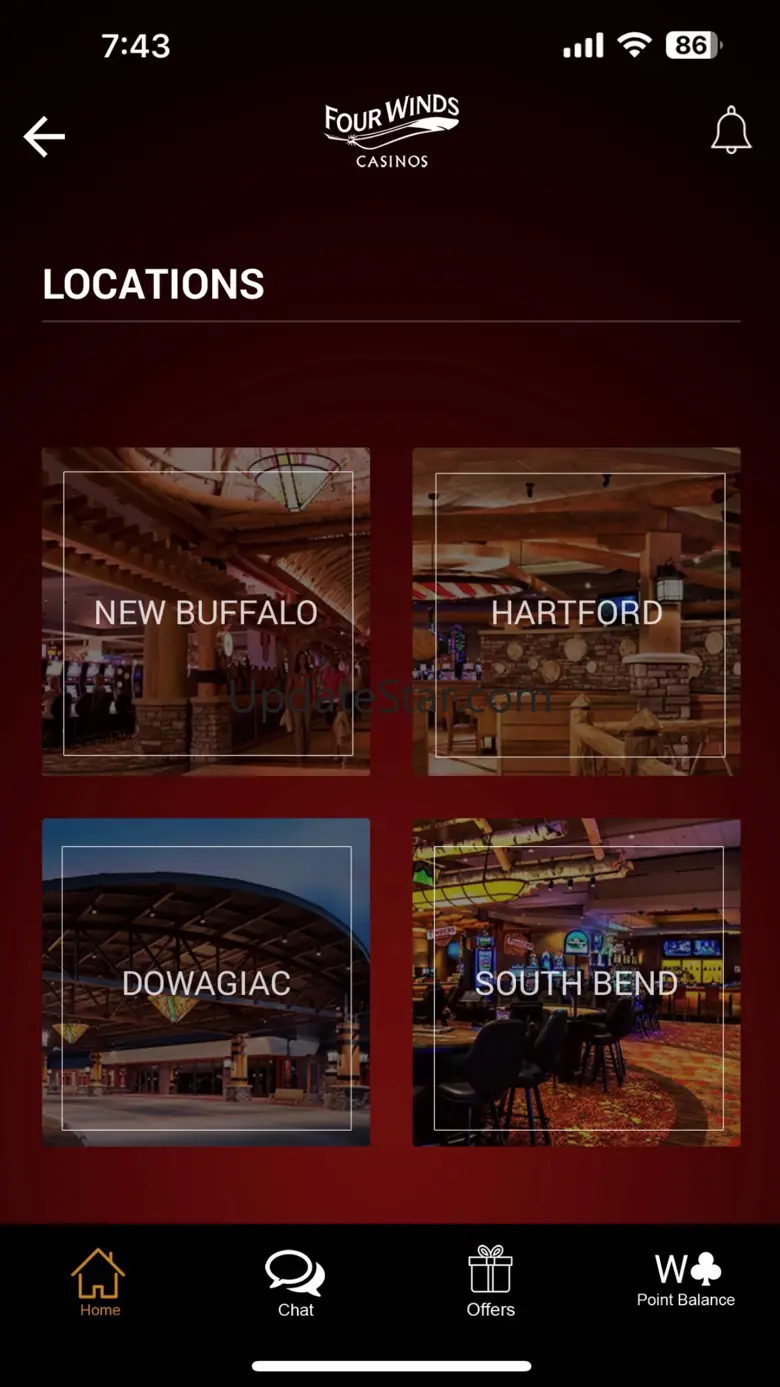
Task: Check the Point Balance tab
Action: (x=686, y=1280)
